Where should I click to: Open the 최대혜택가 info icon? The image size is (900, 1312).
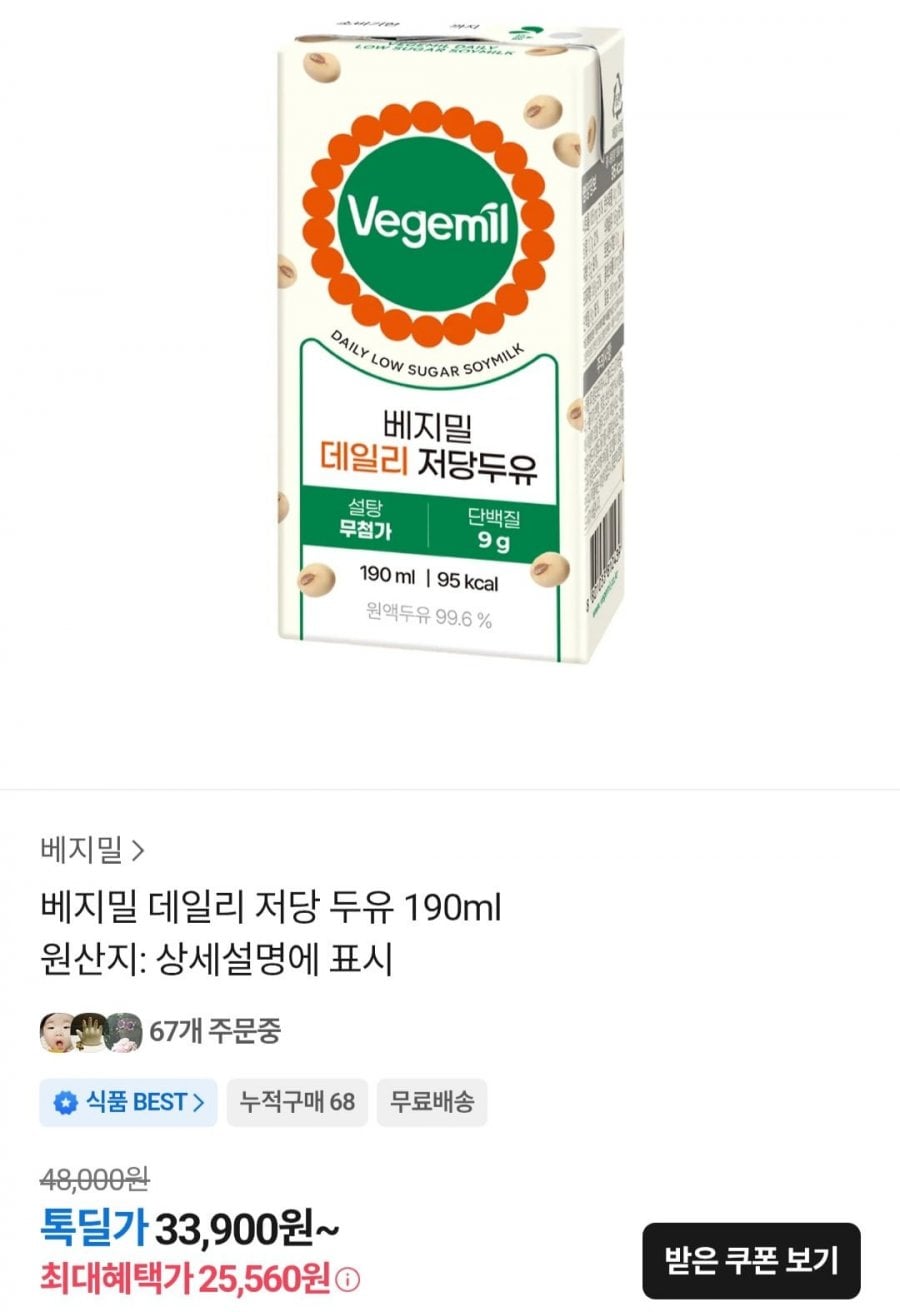(349, 1279)
